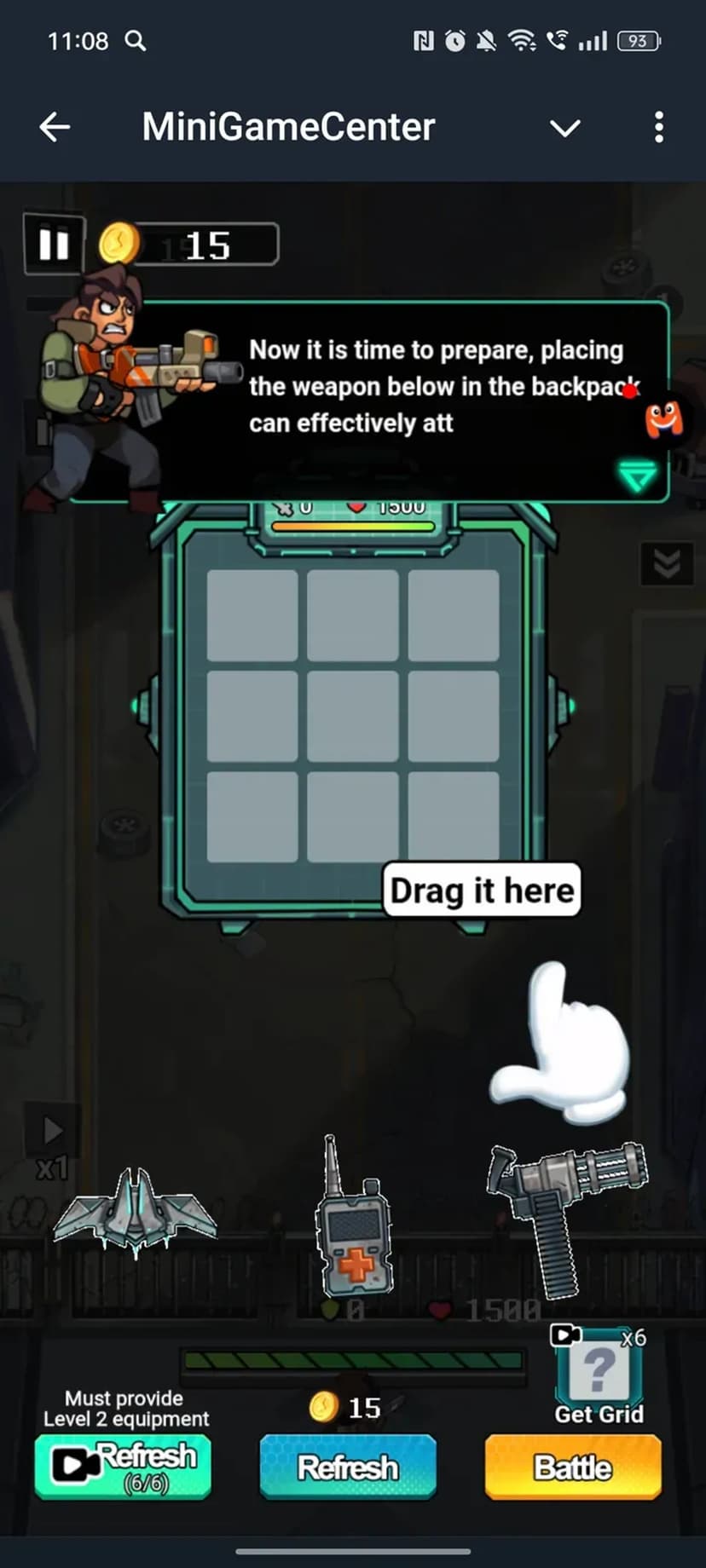Refresh the weapons for 15 coins
The image size is (706, 1568).
(x=348, y=1467)
